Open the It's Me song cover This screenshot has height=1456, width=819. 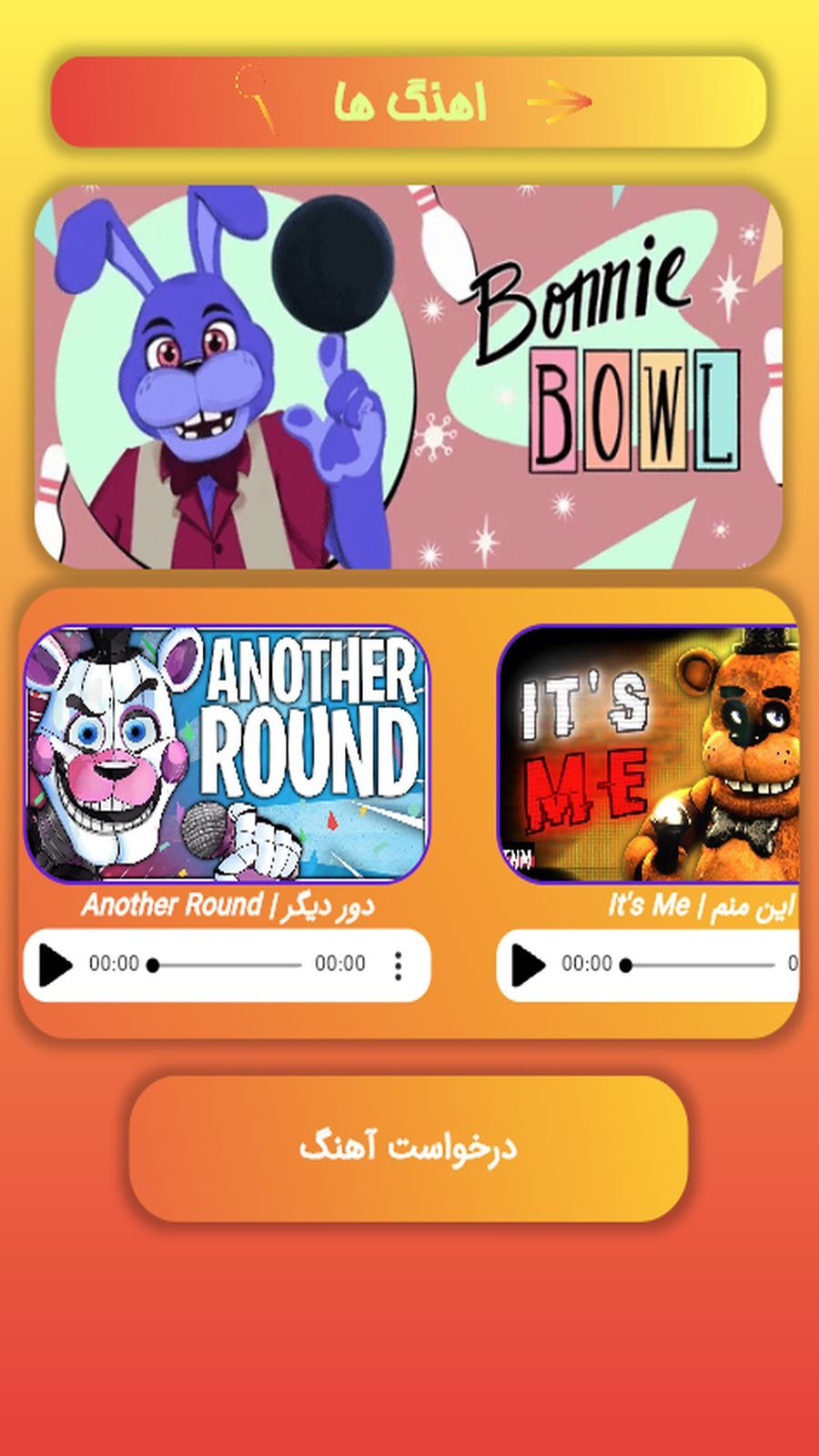point(648,753)
